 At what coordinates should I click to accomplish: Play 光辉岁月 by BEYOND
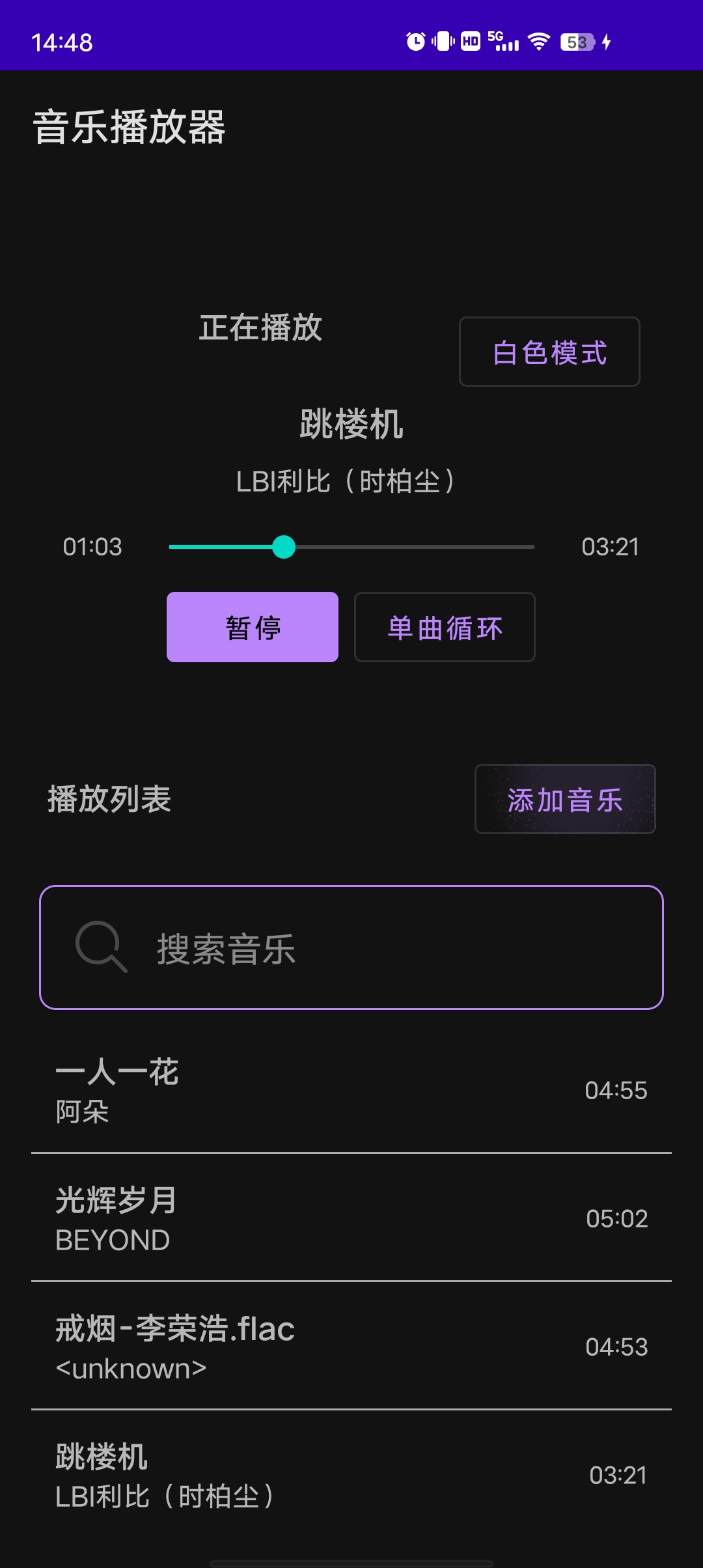351,1218
